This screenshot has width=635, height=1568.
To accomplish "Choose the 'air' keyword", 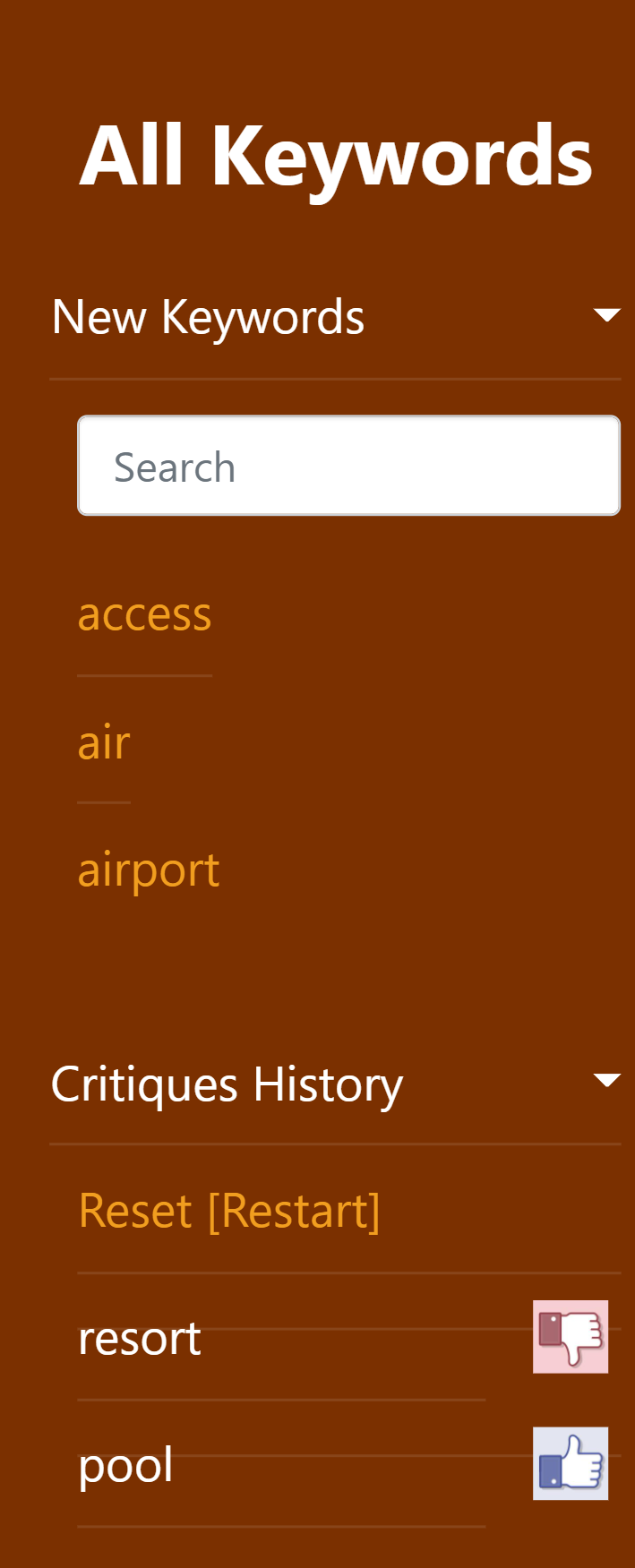I will pos(104,742).
